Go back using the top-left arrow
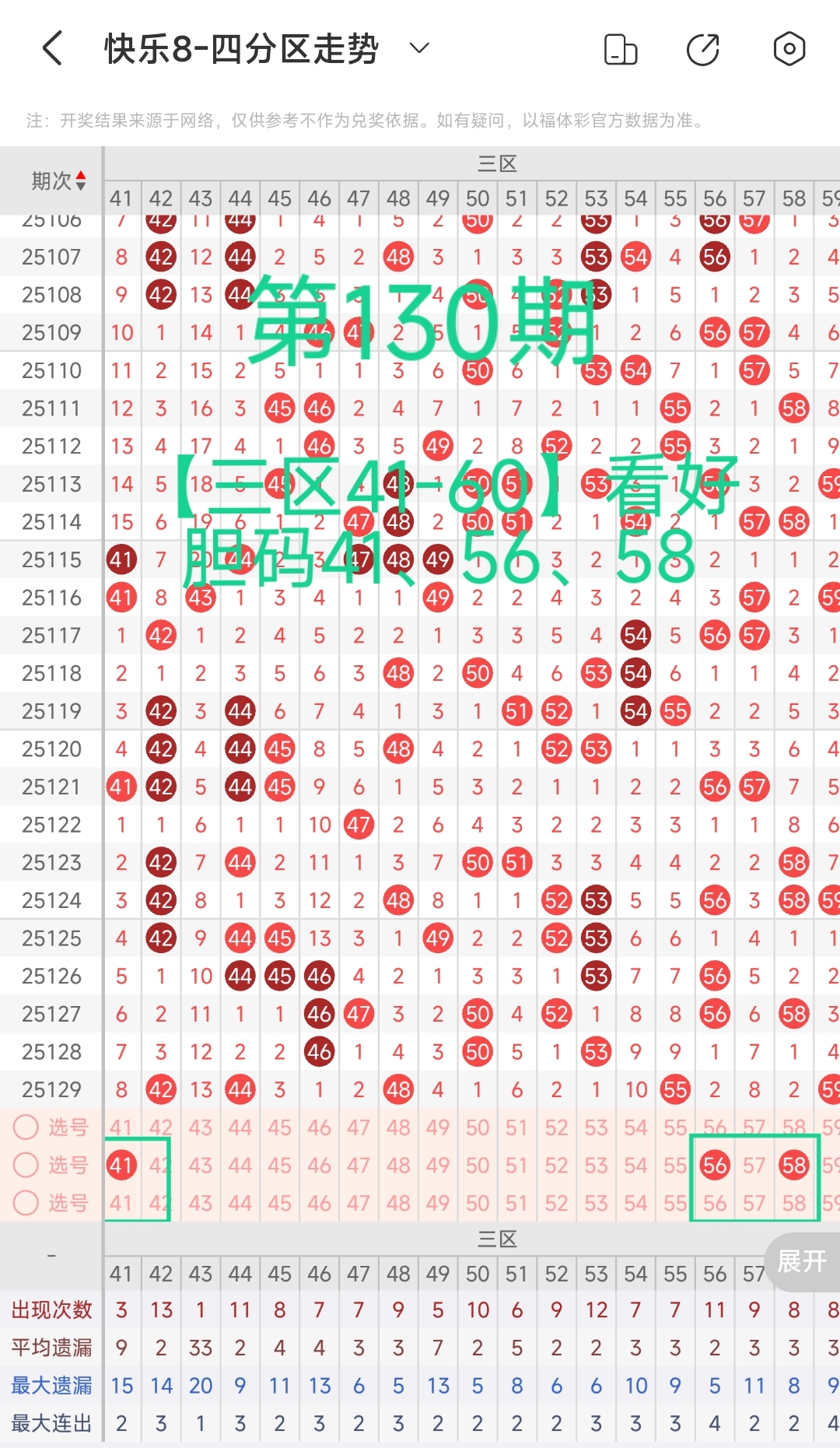The image size is (840, 1448). tap(52, 48)
